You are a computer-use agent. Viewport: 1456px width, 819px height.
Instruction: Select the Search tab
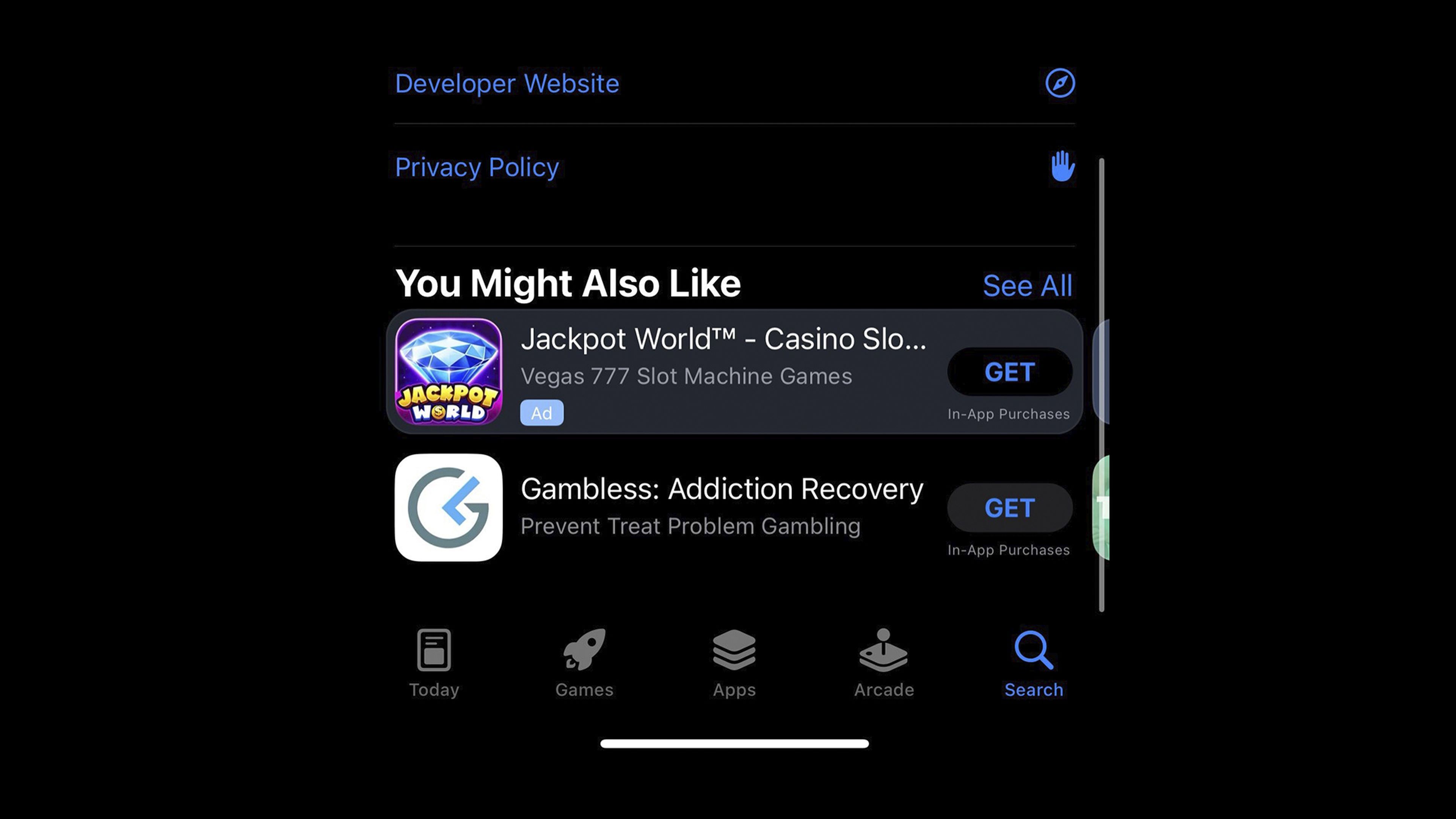1033,664
